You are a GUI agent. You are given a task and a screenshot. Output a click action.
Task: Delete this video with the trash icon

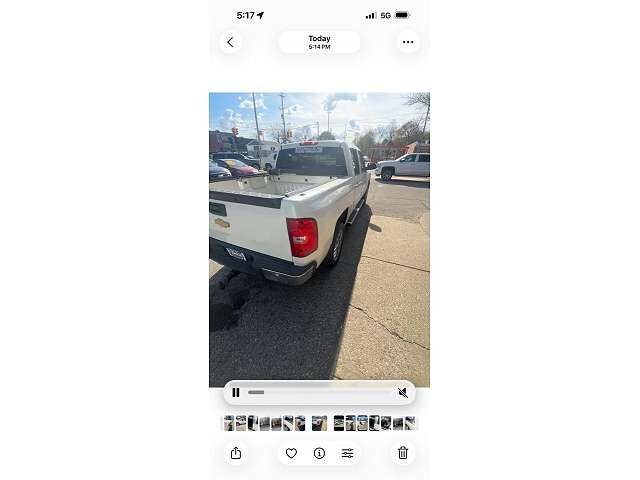click(x=403, y=453)
